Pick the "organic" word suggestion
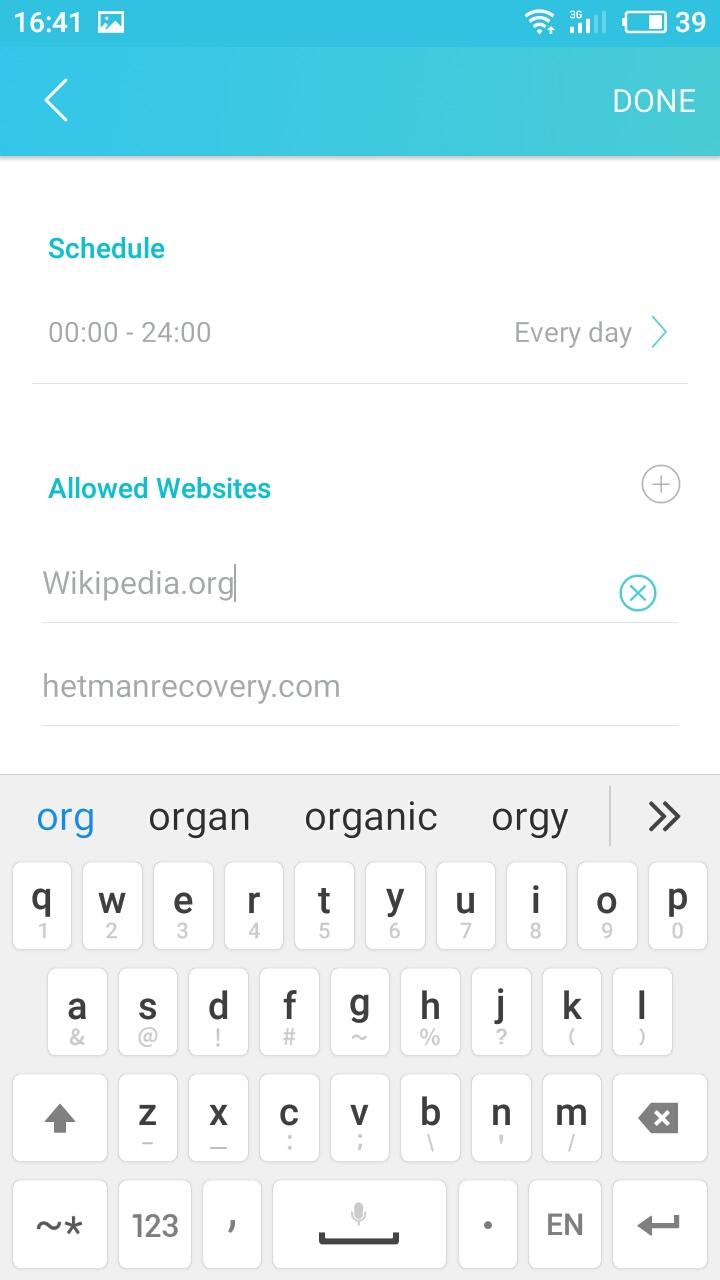 click(x=371, y=817)
